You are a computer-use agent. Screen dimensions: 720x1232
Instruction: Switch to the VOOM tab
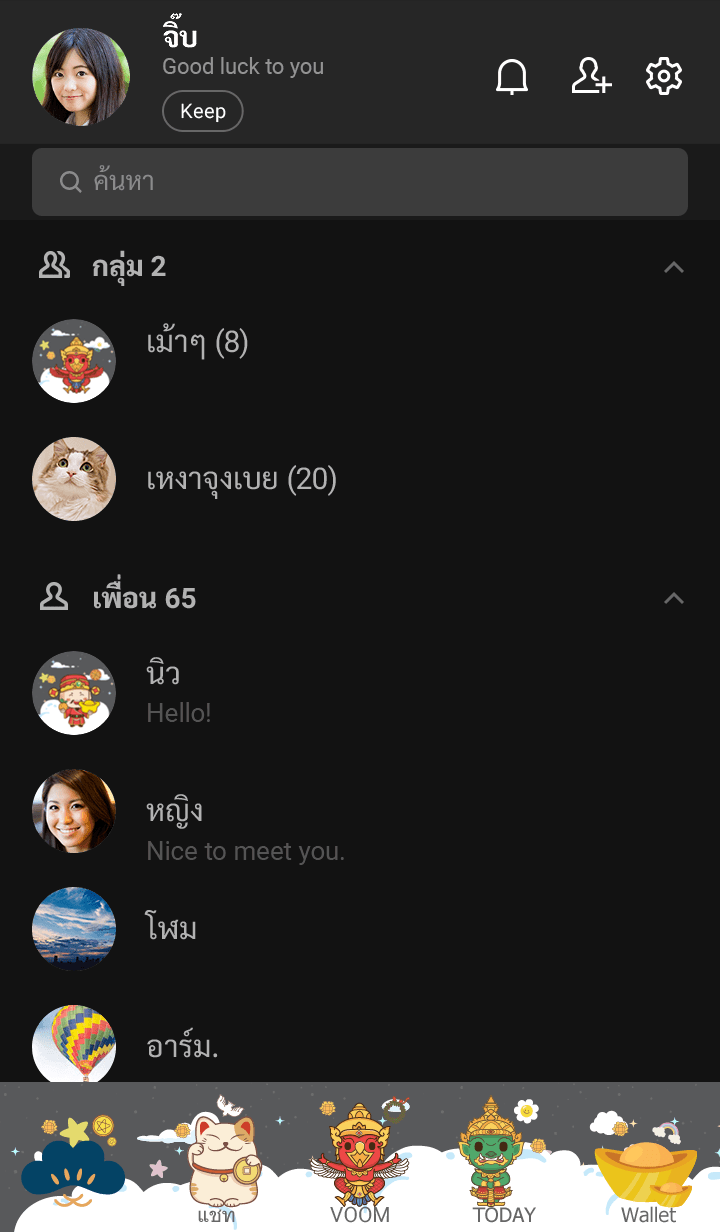coord(360,1160)
